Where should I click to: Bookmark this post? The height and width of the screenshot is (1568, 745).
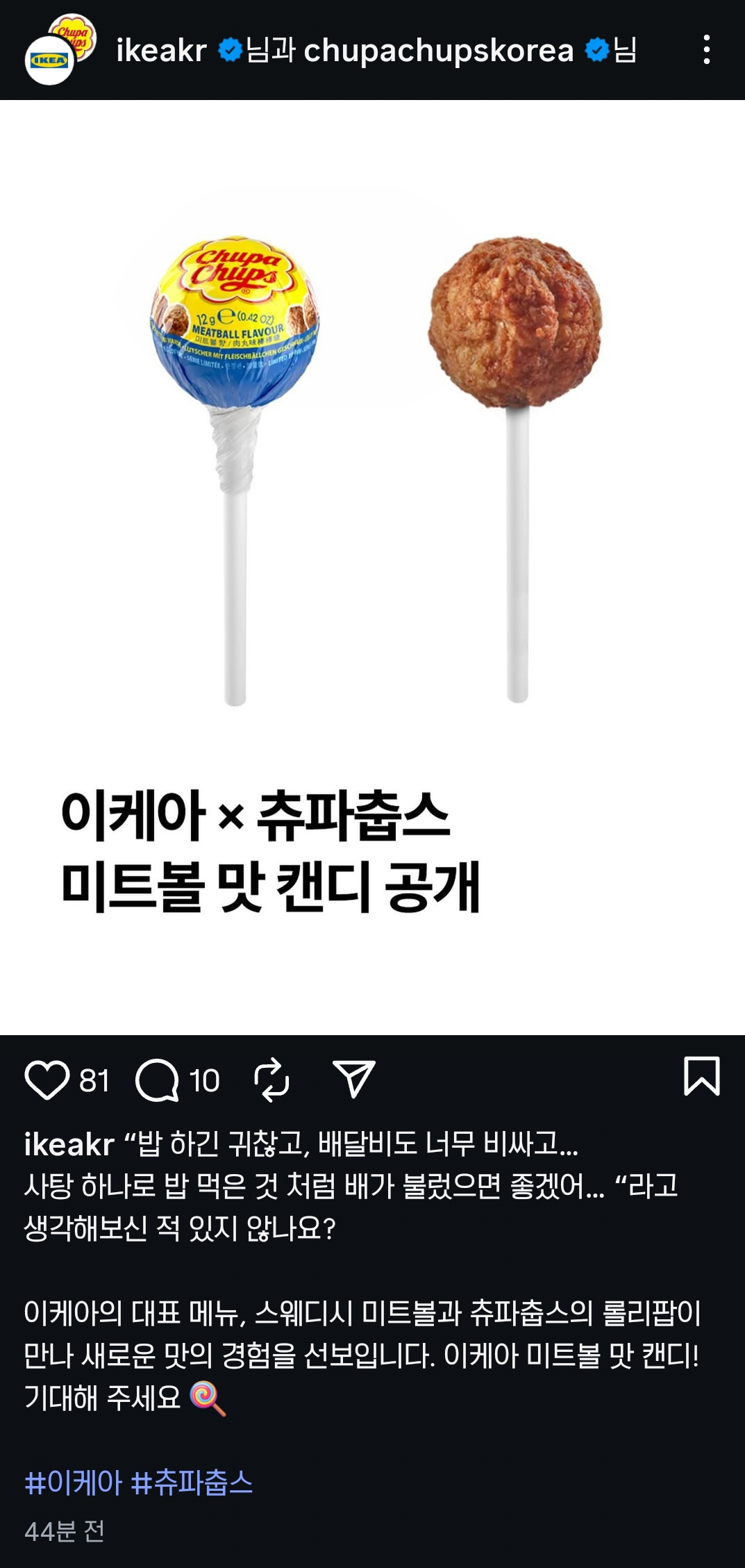[701, 1077]
